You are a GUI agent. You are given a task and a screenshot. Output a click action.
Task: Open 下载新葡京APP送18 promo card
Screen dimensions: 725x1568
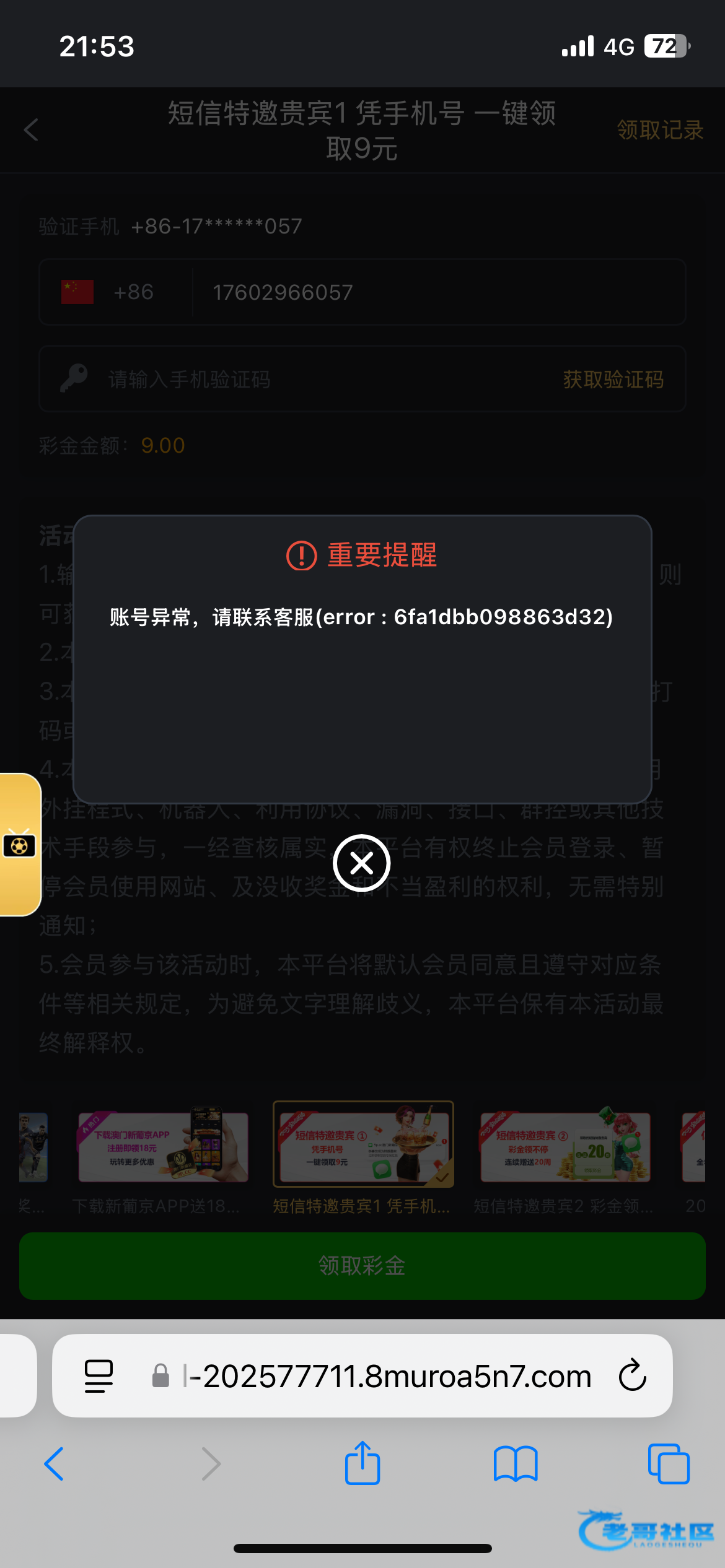coord(163,1148)
